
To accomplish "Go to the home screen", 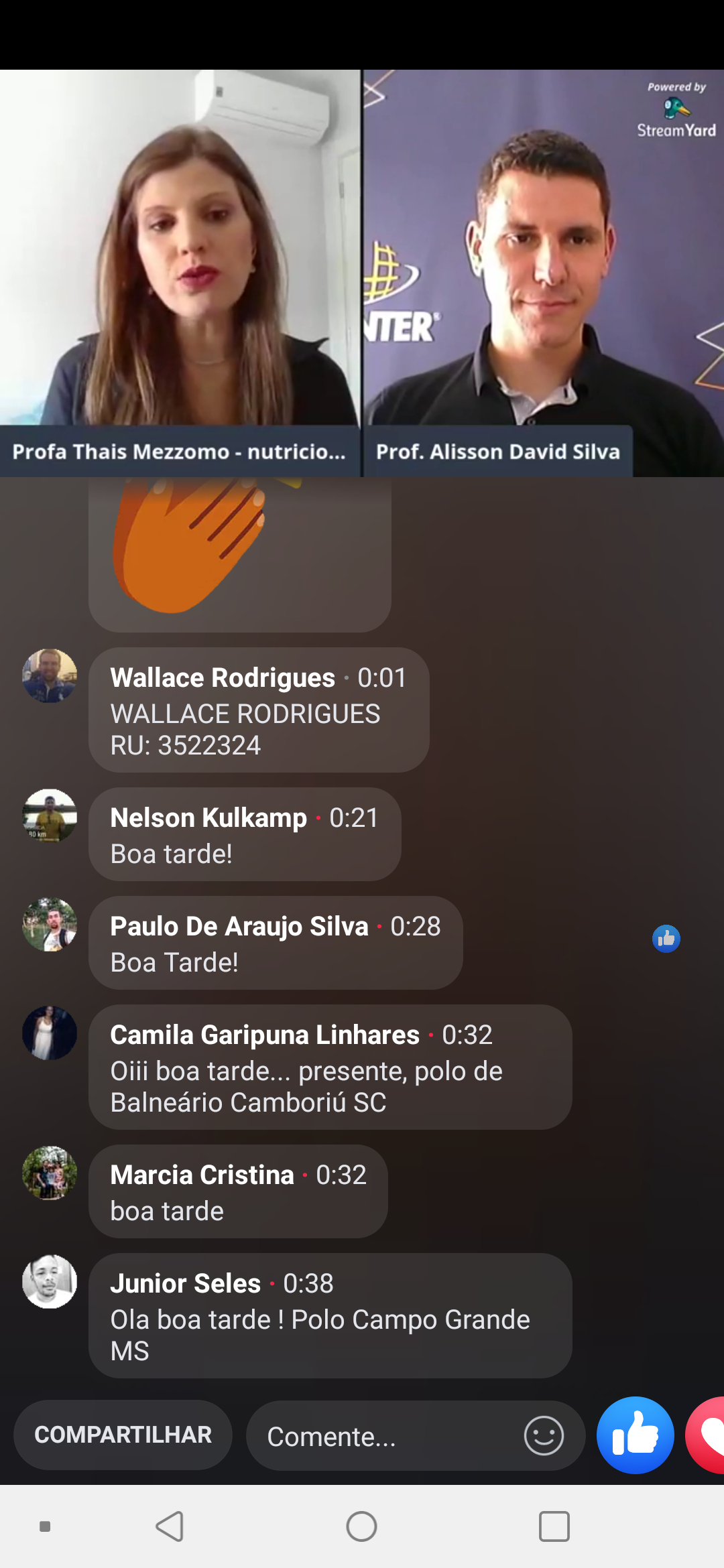I will point(361,1526).
